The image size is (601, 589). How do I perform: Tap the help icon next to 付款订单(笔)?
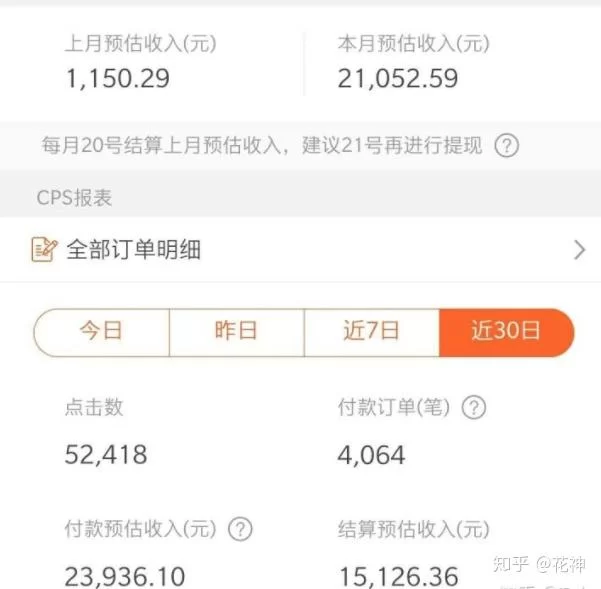[x=475, y=407]
